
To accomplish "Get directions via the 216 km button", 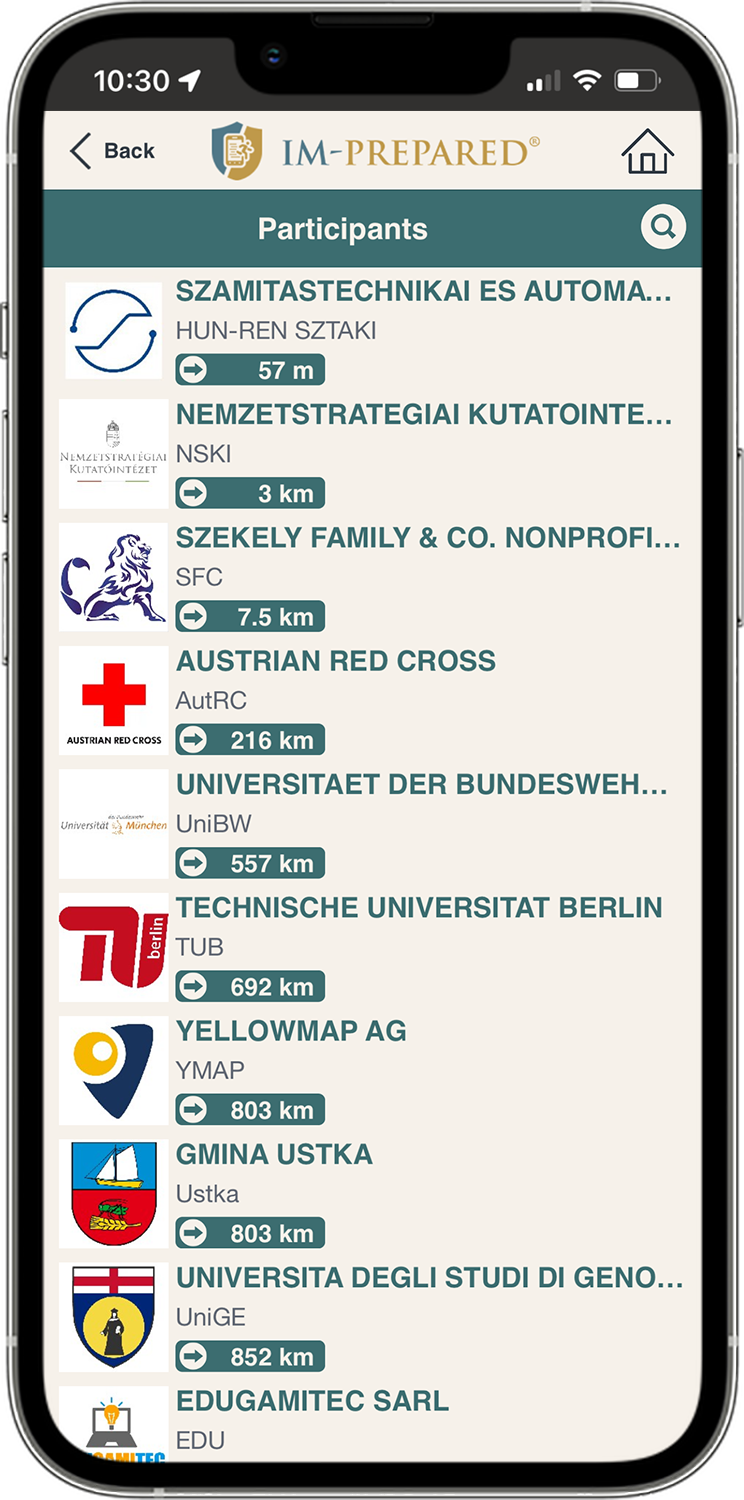I will [250, 740].
